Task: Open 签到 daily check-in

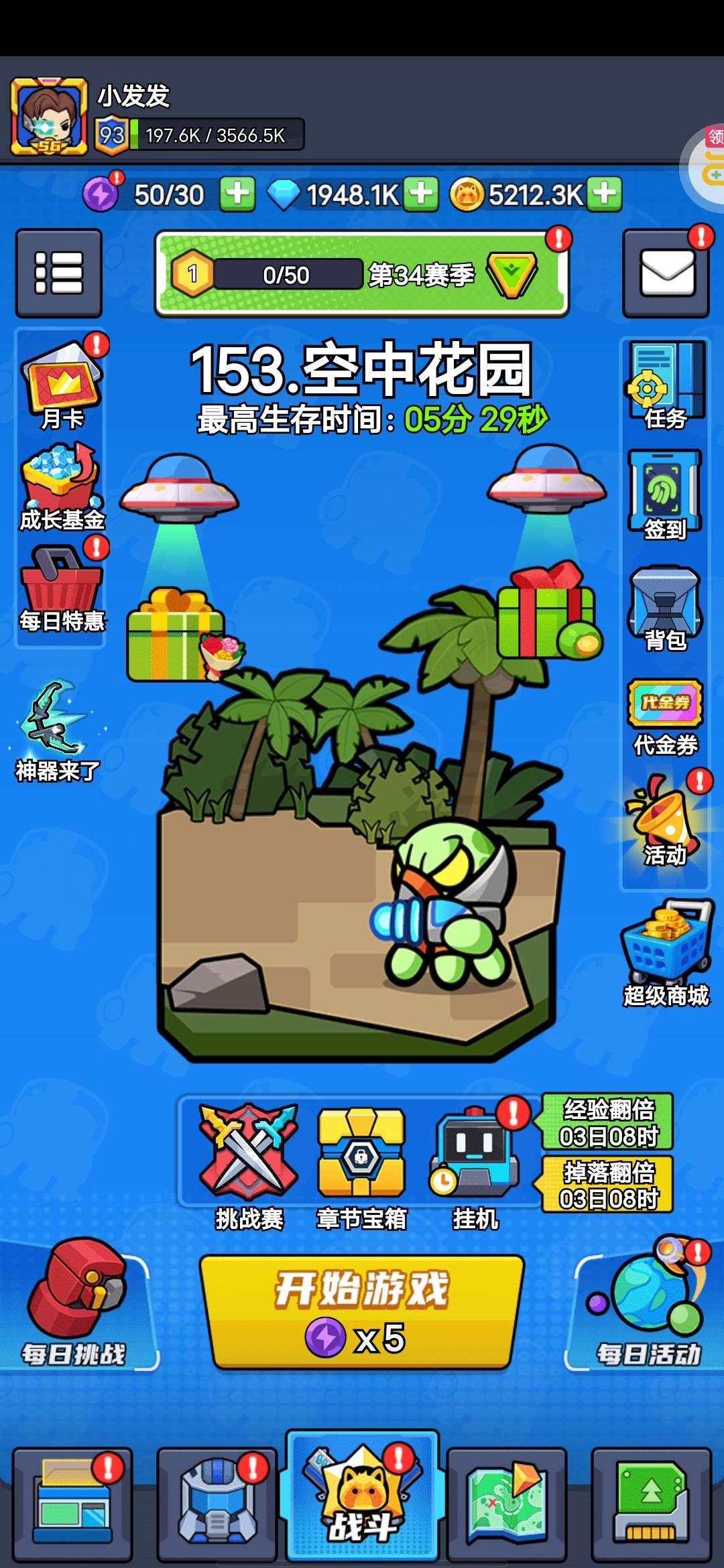Action: [x=666, y=495]
